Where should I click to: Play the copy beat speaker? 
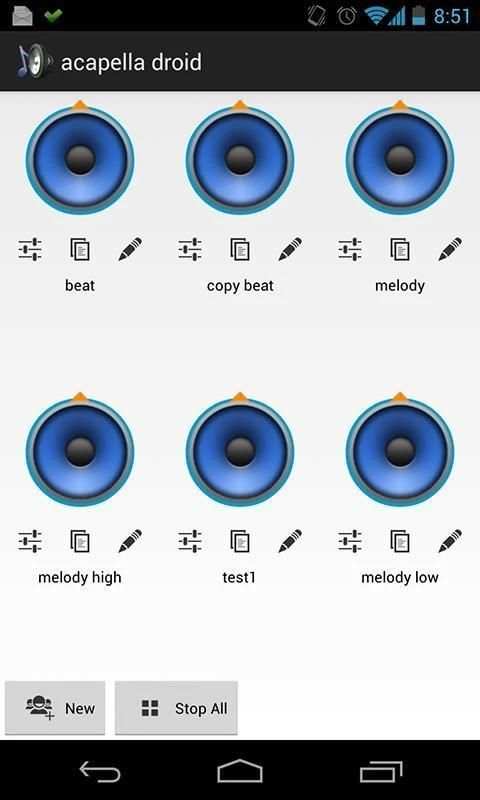[240, 160]
